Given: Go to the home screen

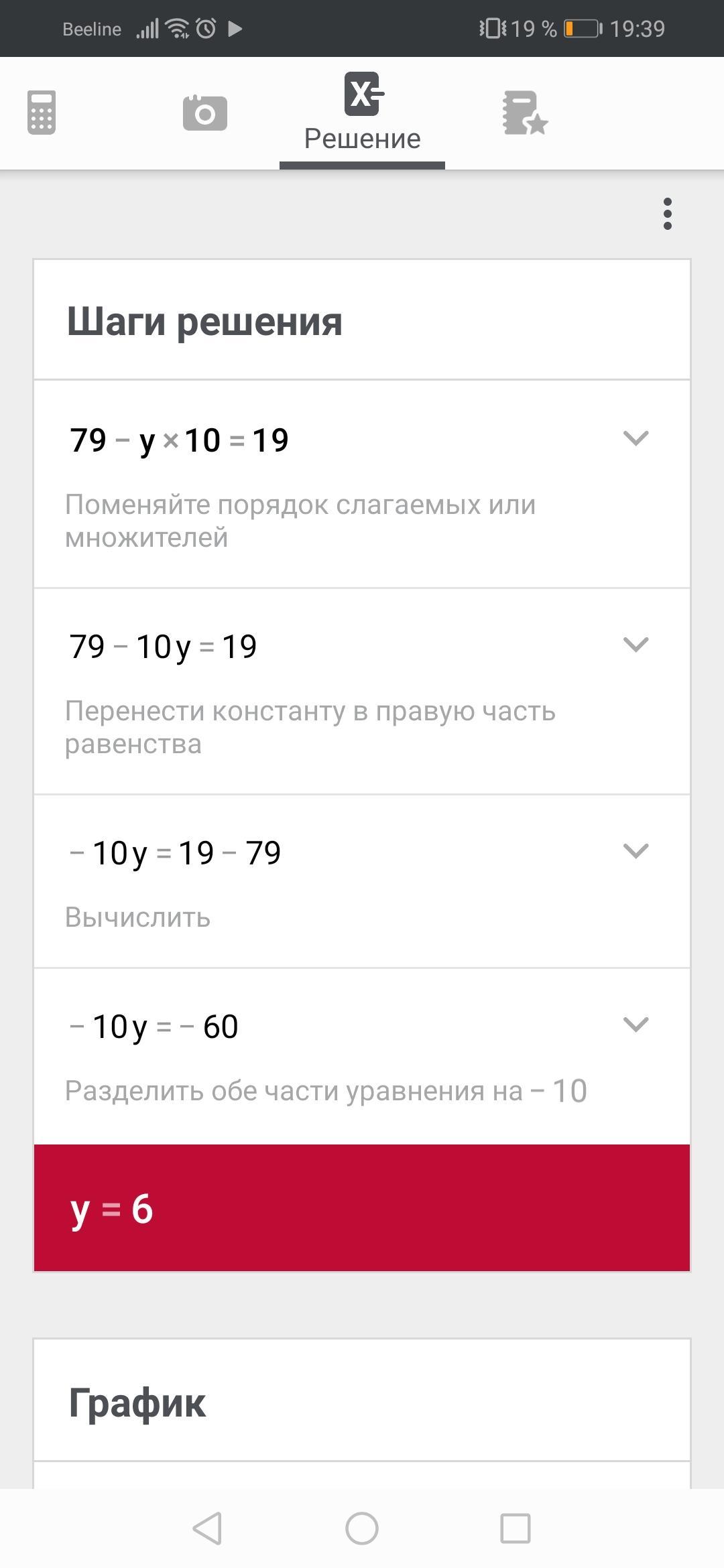Looking at the screenshot, I should pyautogui.click(x=362, y=1528).
